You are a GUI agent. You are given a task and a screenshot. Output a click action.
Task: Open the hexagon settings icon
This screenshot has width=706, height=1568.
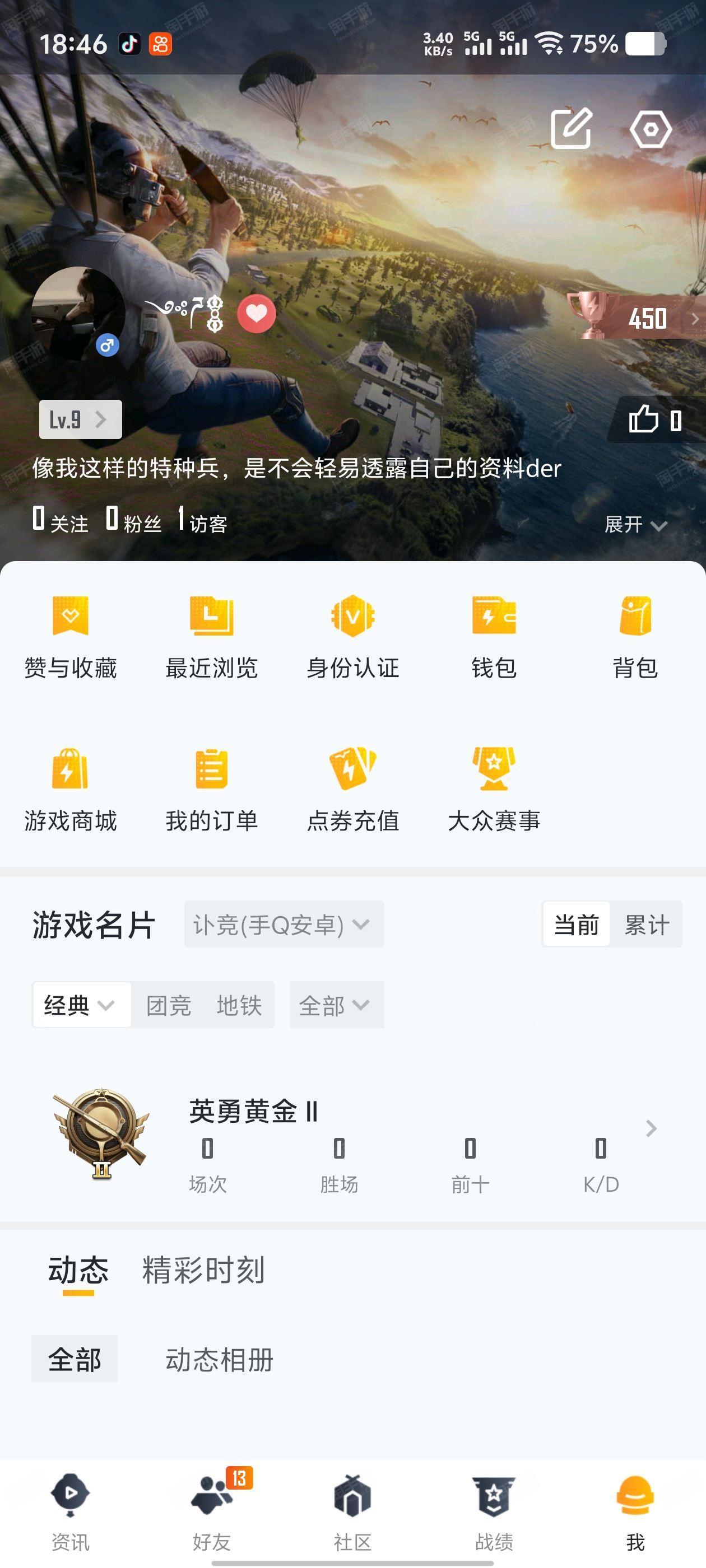[x=650, y=129]
